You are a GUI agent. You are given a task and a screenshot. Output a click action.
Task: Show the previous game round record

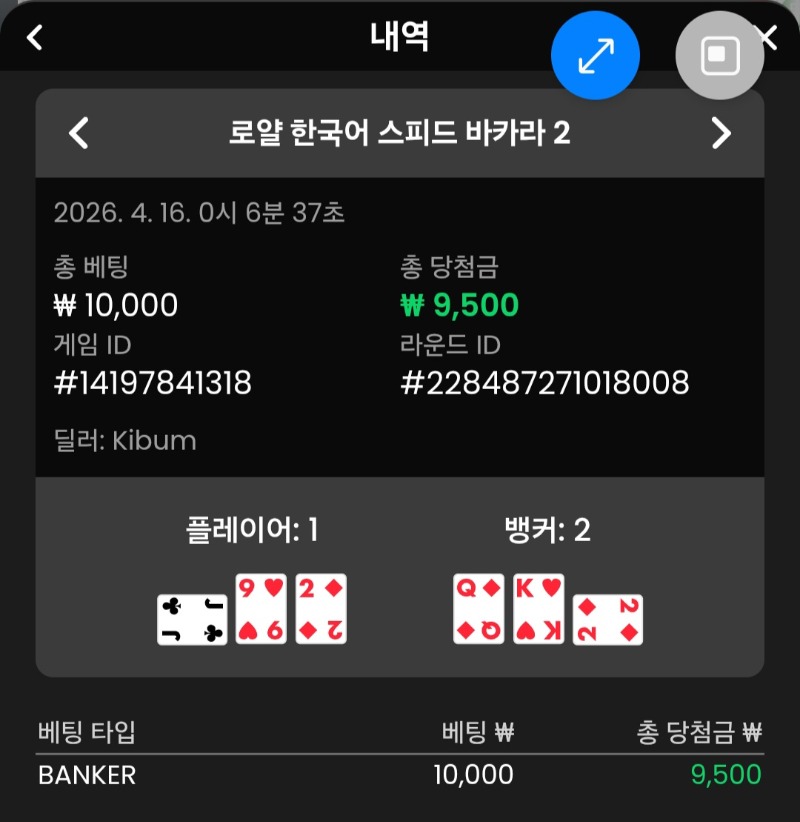coord(79,133)
